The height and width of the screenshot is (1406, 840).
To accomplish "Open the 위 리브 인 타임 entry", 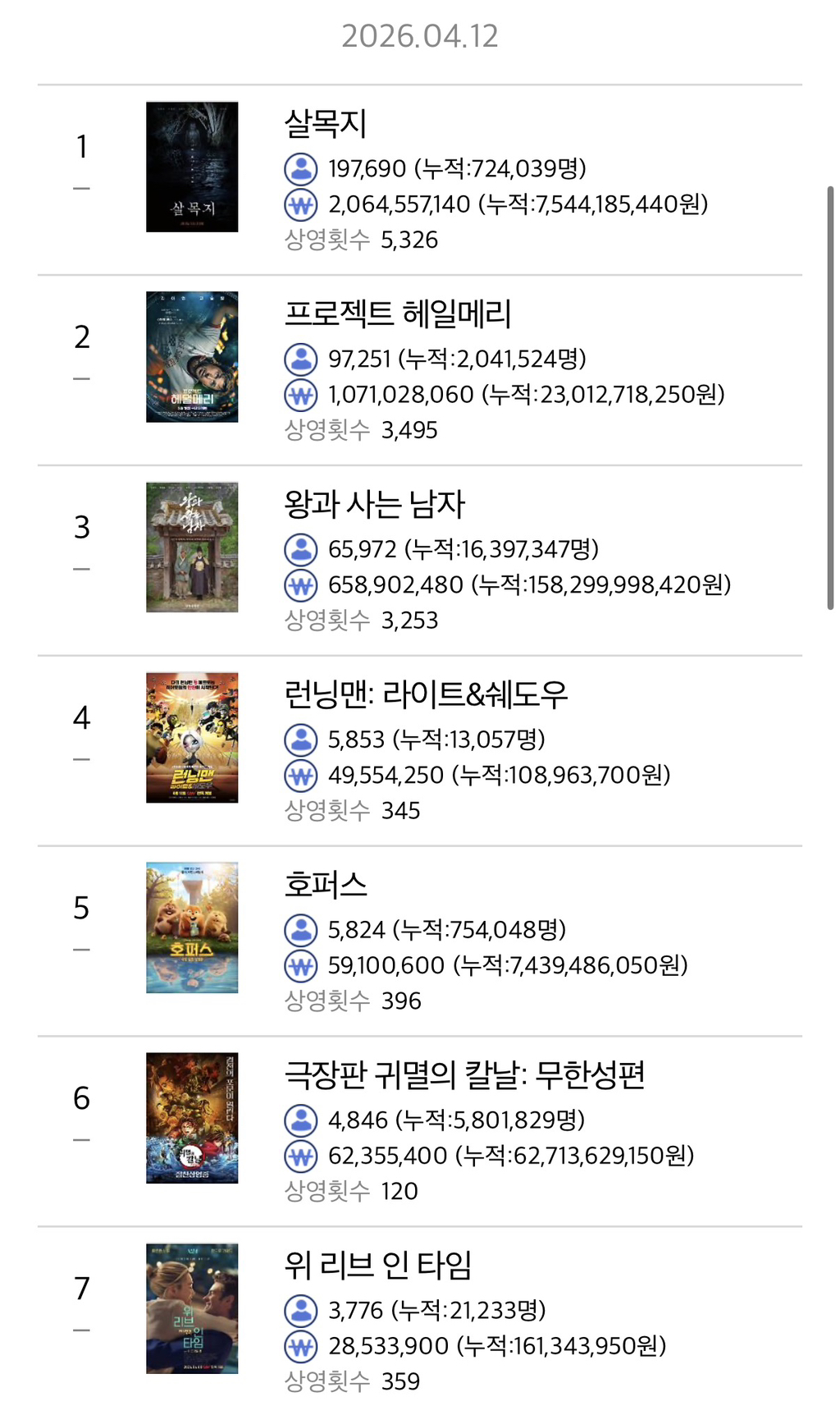I will pos(419,1317).
